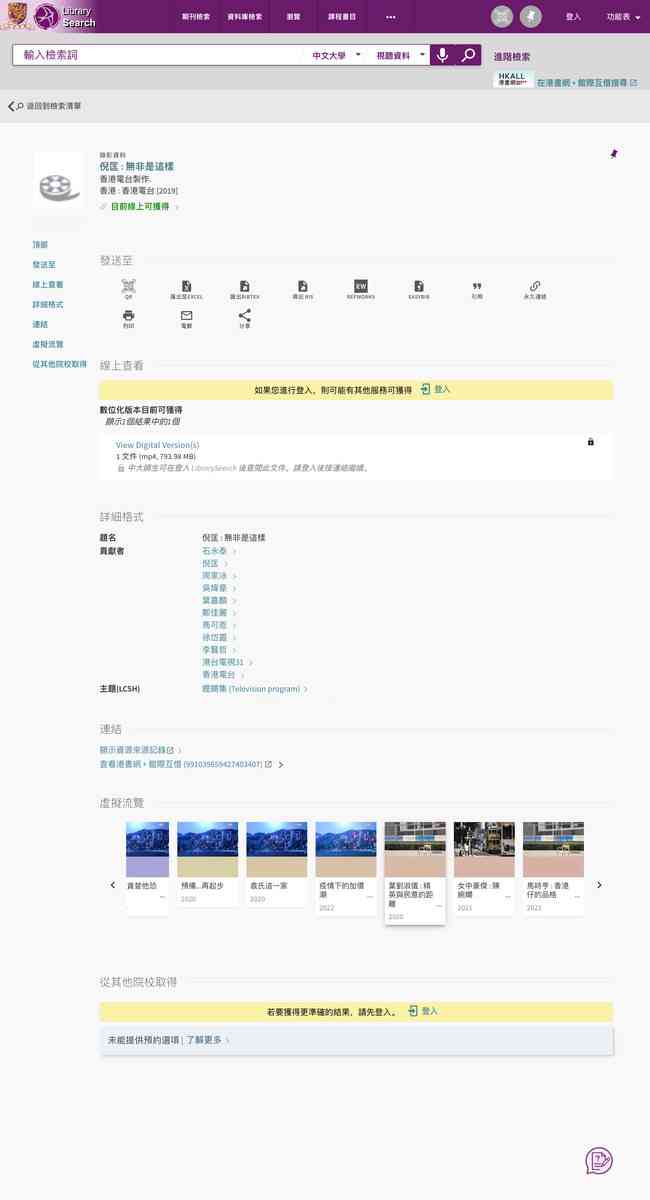Open the 中文大學 scope dropdown

pyautogui.click(x=335, y=55)
